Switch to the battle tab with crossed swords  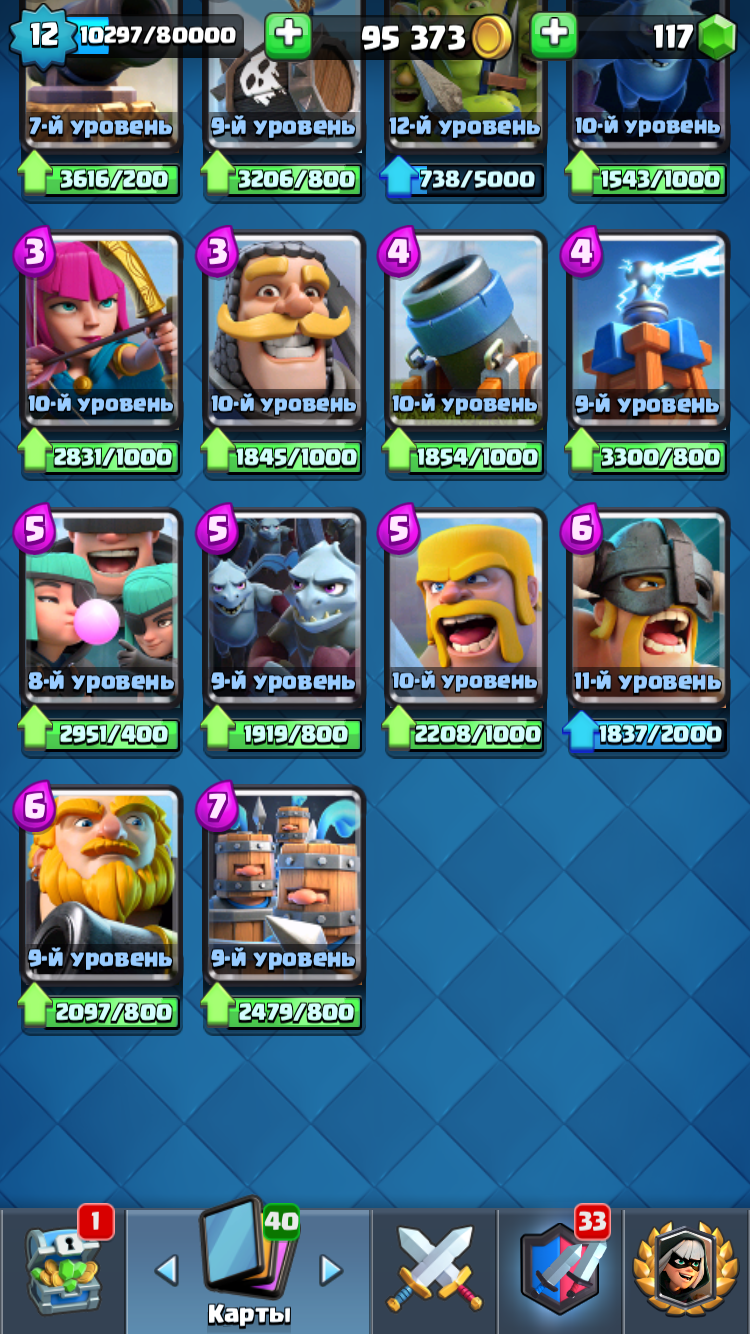pos(434,1271)
